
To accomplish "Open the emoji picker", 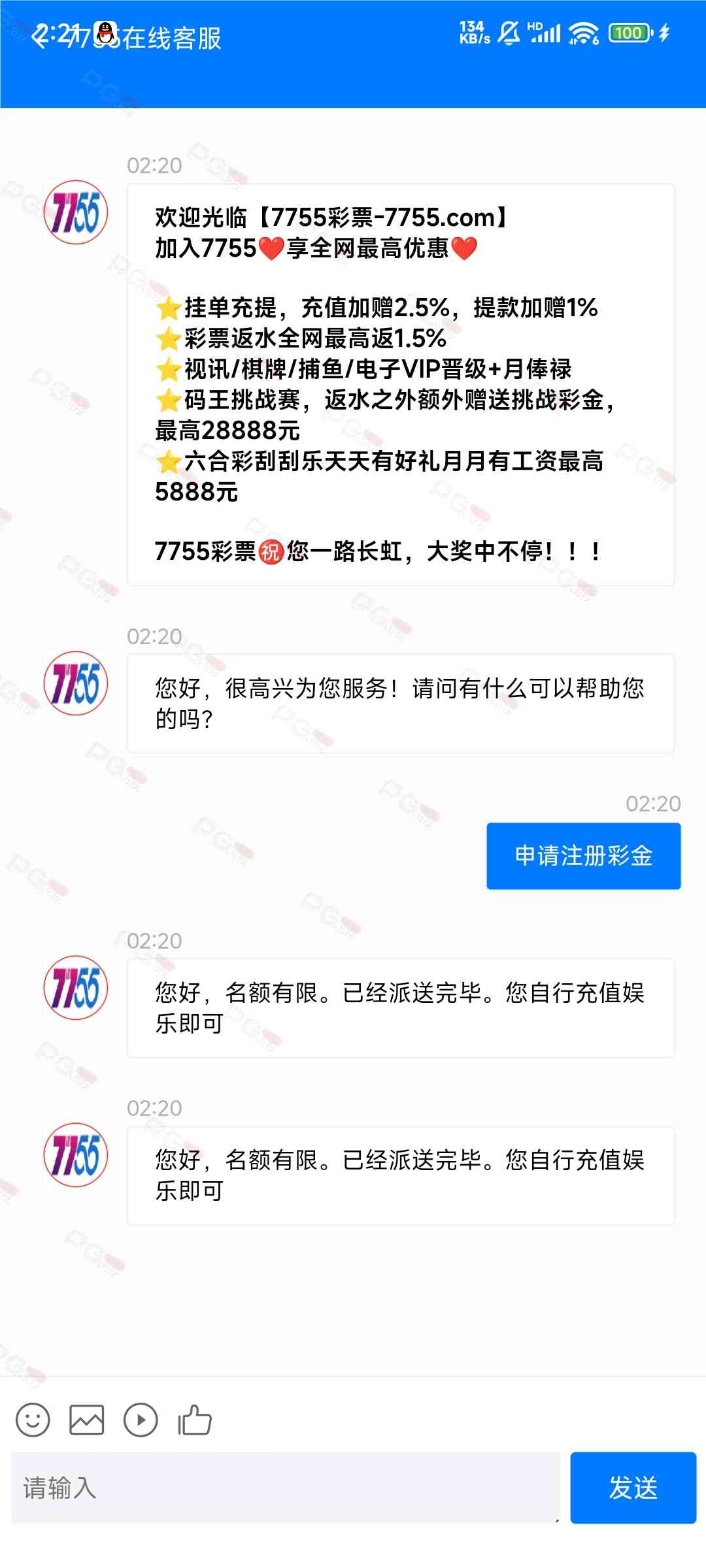I will (33, 1420).
